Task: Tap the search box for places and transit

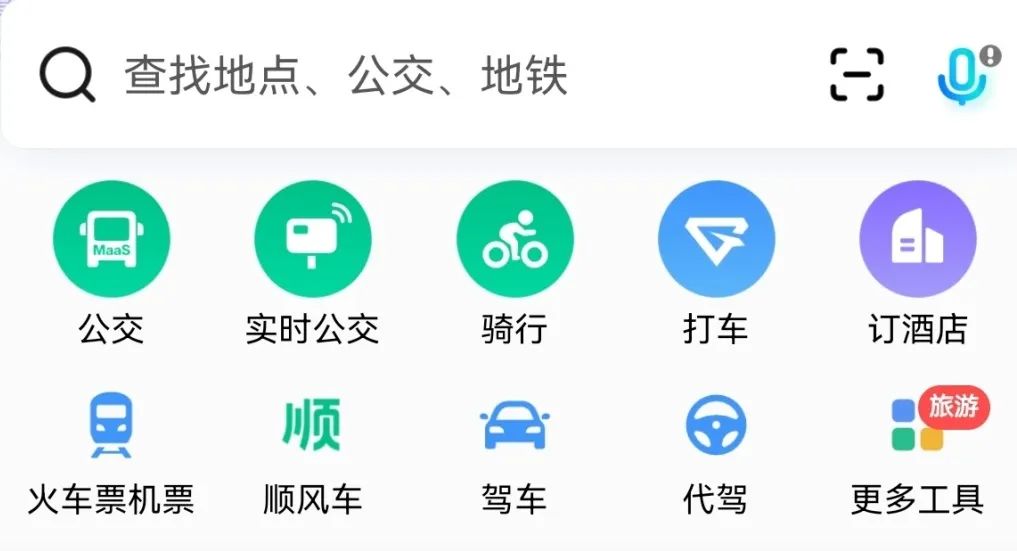Action: tap(400, 75)
